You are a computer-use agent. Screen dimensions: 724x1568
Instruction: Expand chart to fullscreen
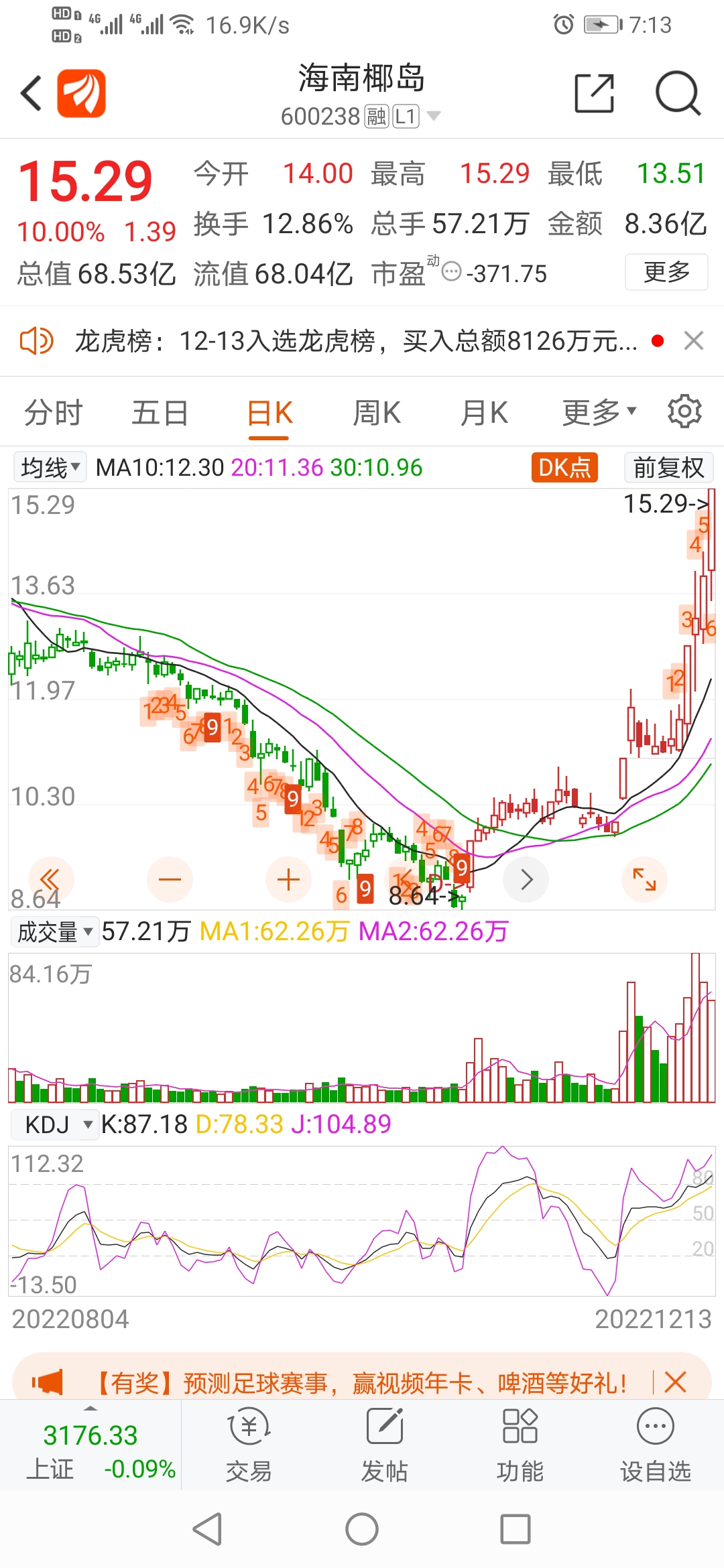pyautogui.click(x=644, y=879)
